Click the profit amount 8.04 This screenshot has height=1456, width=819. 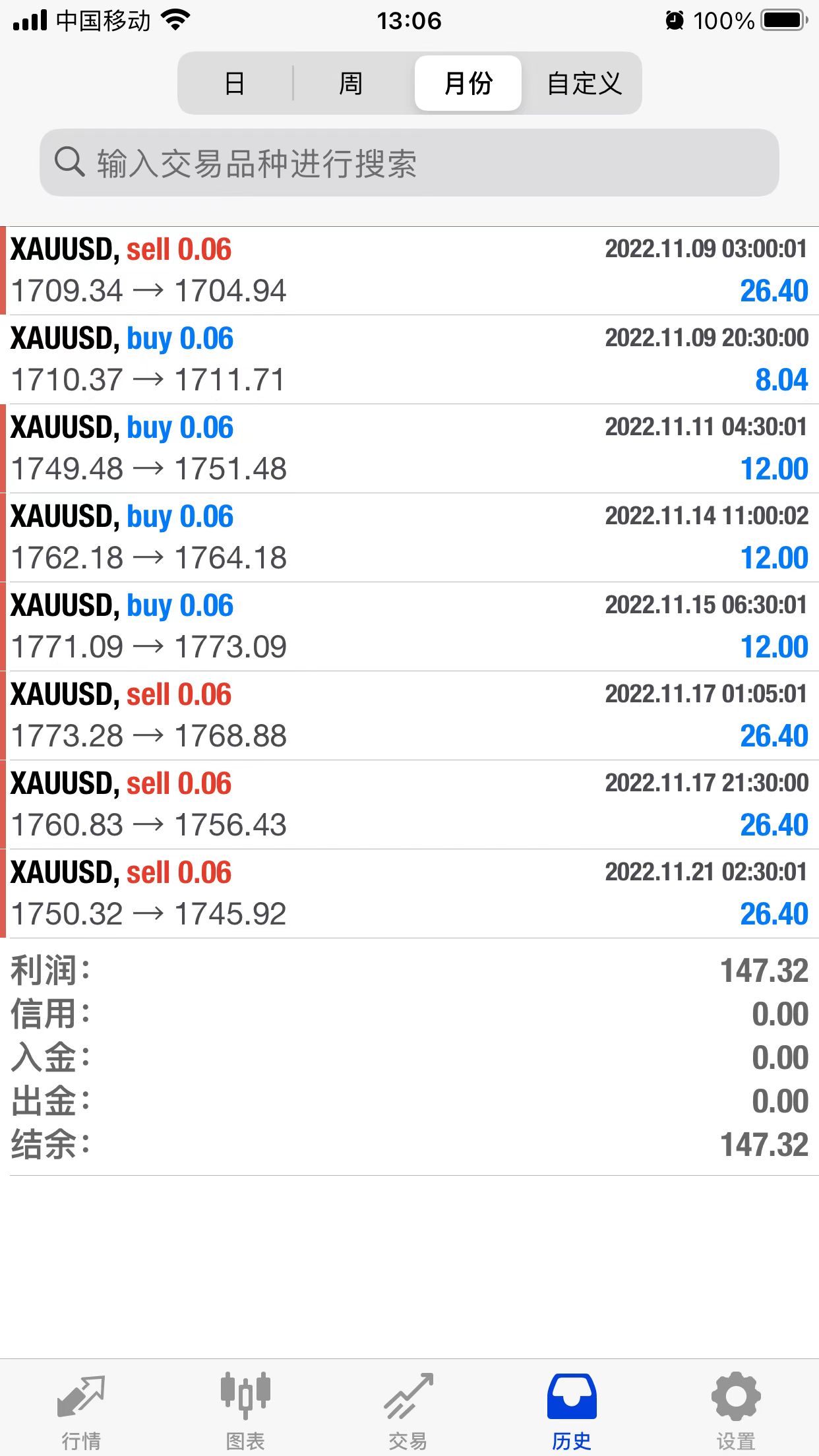point(782,379)
